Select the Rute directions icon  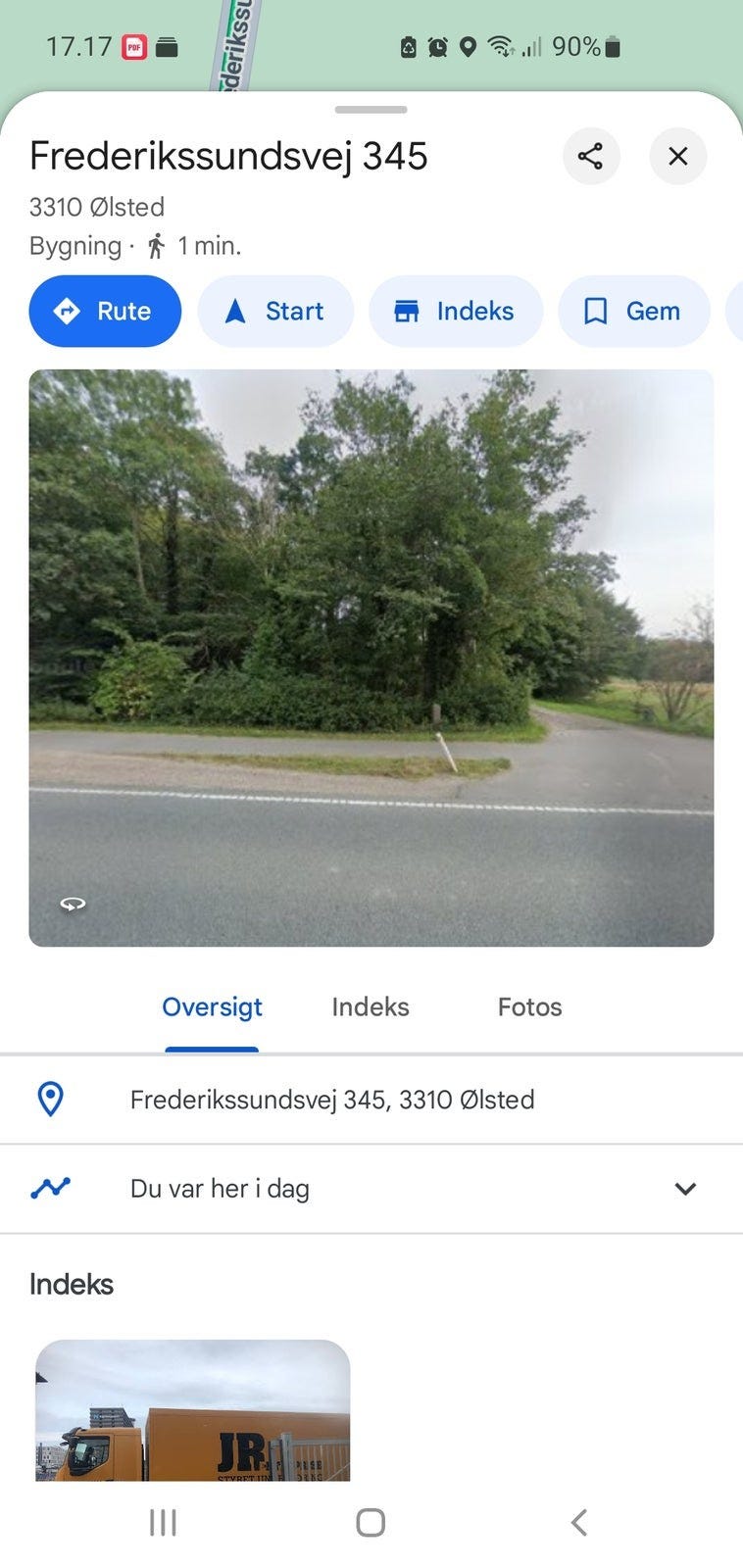coord(65,311)
